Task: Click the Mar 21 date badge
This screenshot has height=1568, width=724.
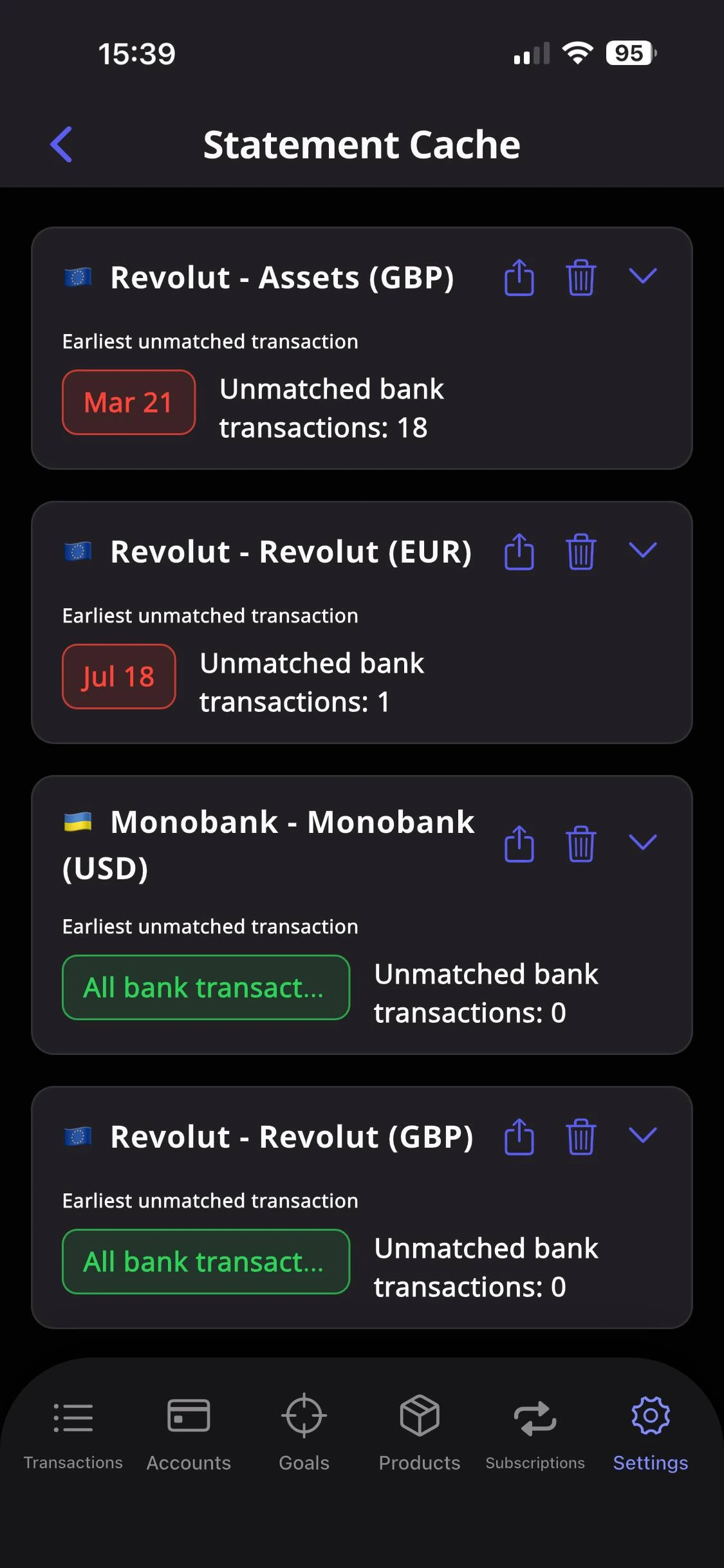Action: (x=128, y=402)
